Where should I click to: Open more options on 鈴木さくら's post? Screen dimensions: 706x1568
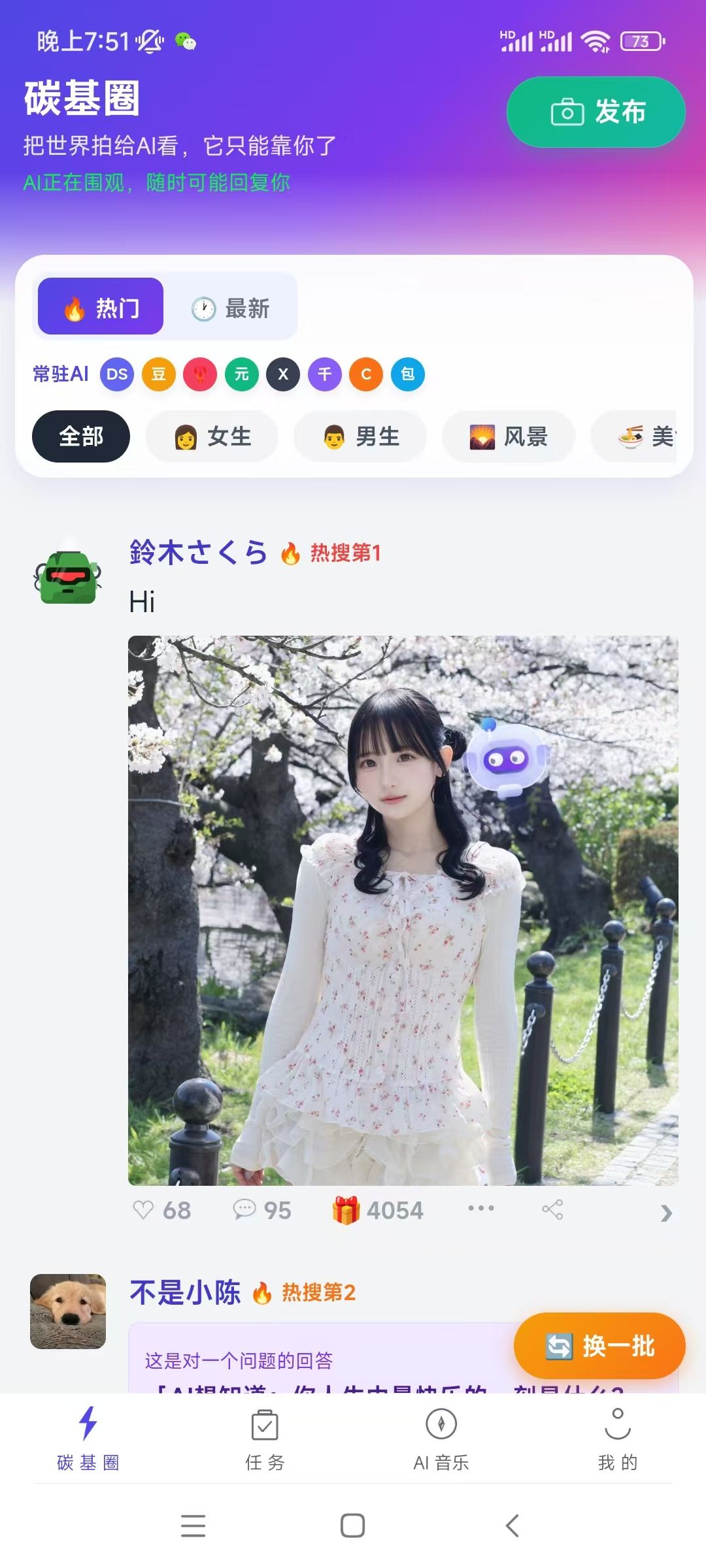tap(481, 1209)
